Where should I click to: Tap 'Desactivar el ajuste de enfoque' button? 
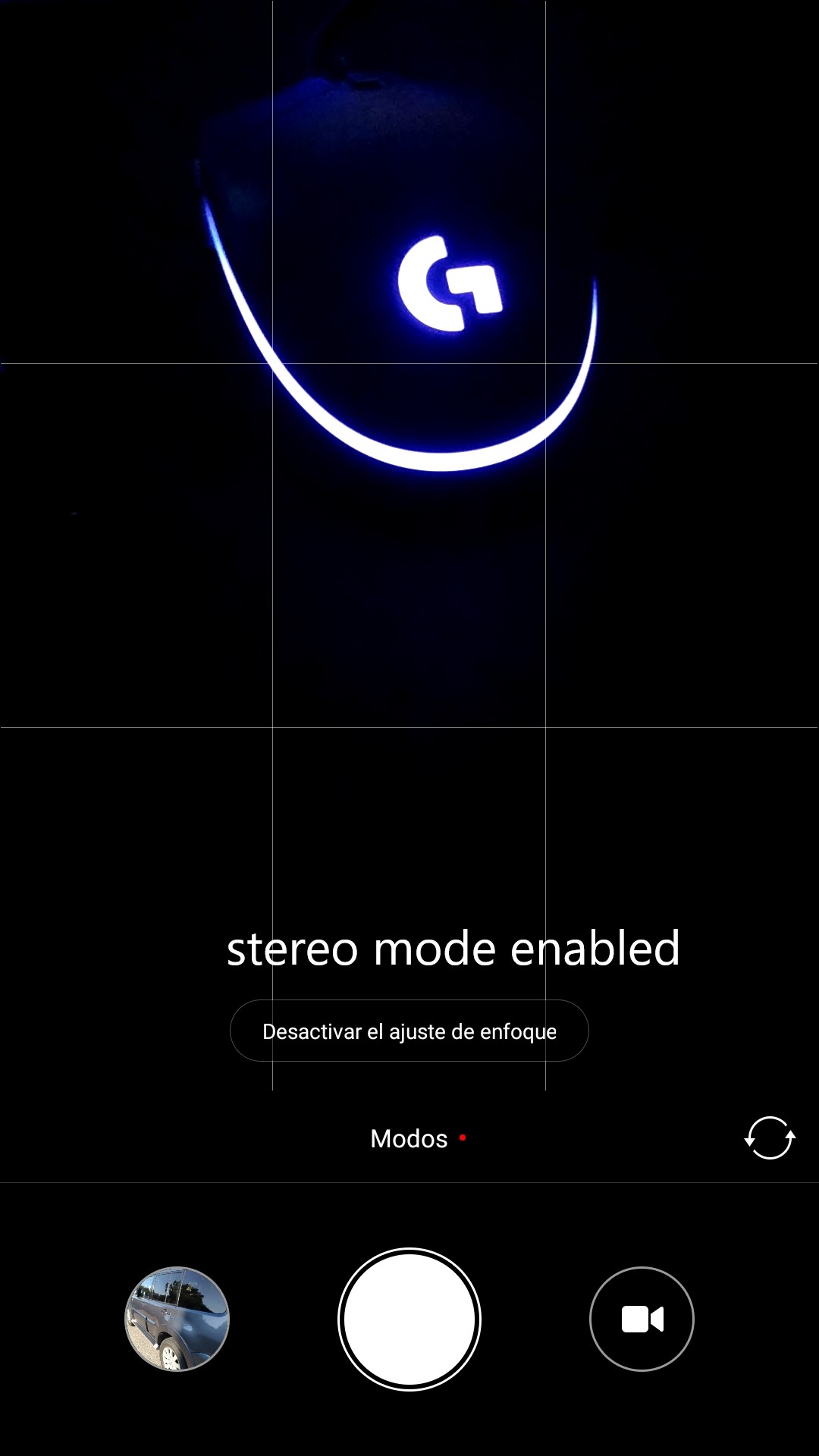[409, 1031]
